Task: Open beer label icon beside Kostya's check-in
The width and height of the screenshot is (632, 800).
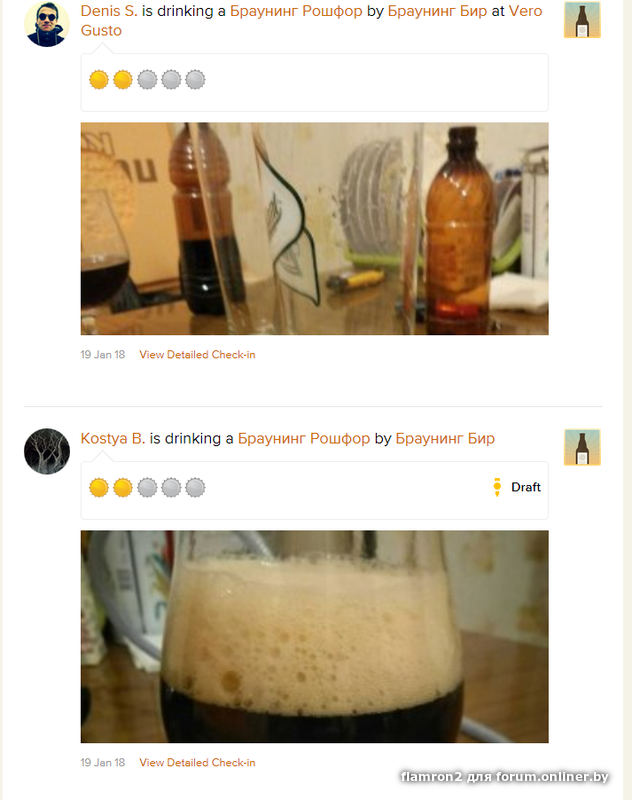Action: [x=581, y=447]
